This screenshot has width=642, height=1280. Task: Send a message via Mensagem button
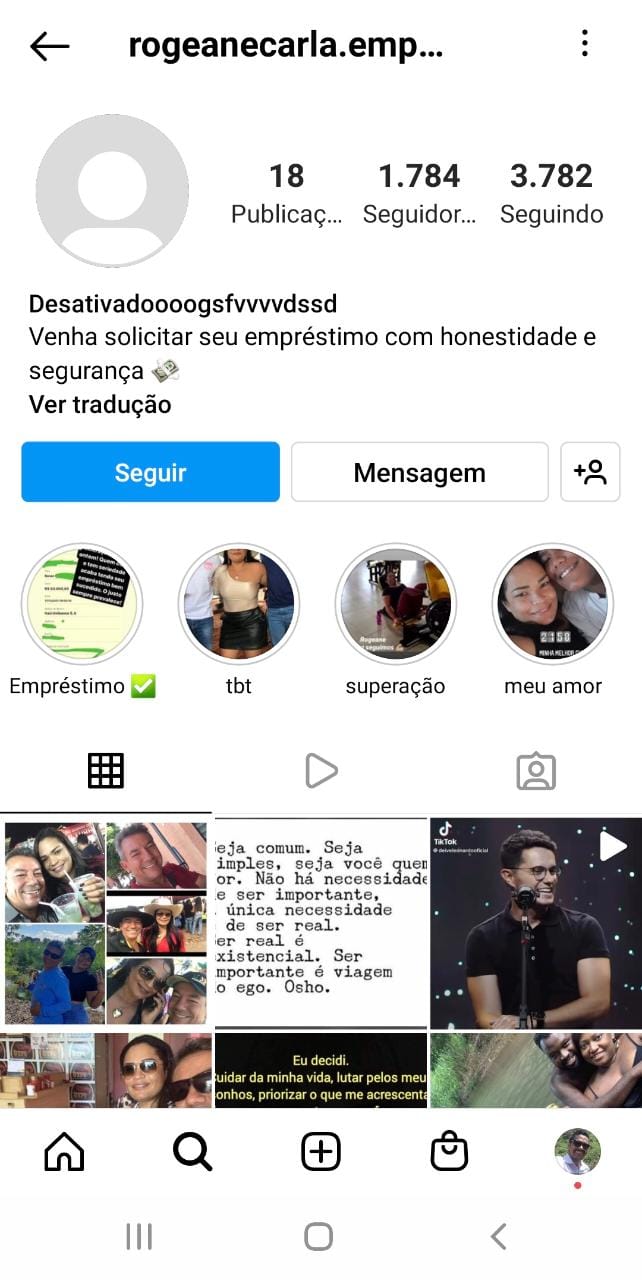(x=419, y=472)
